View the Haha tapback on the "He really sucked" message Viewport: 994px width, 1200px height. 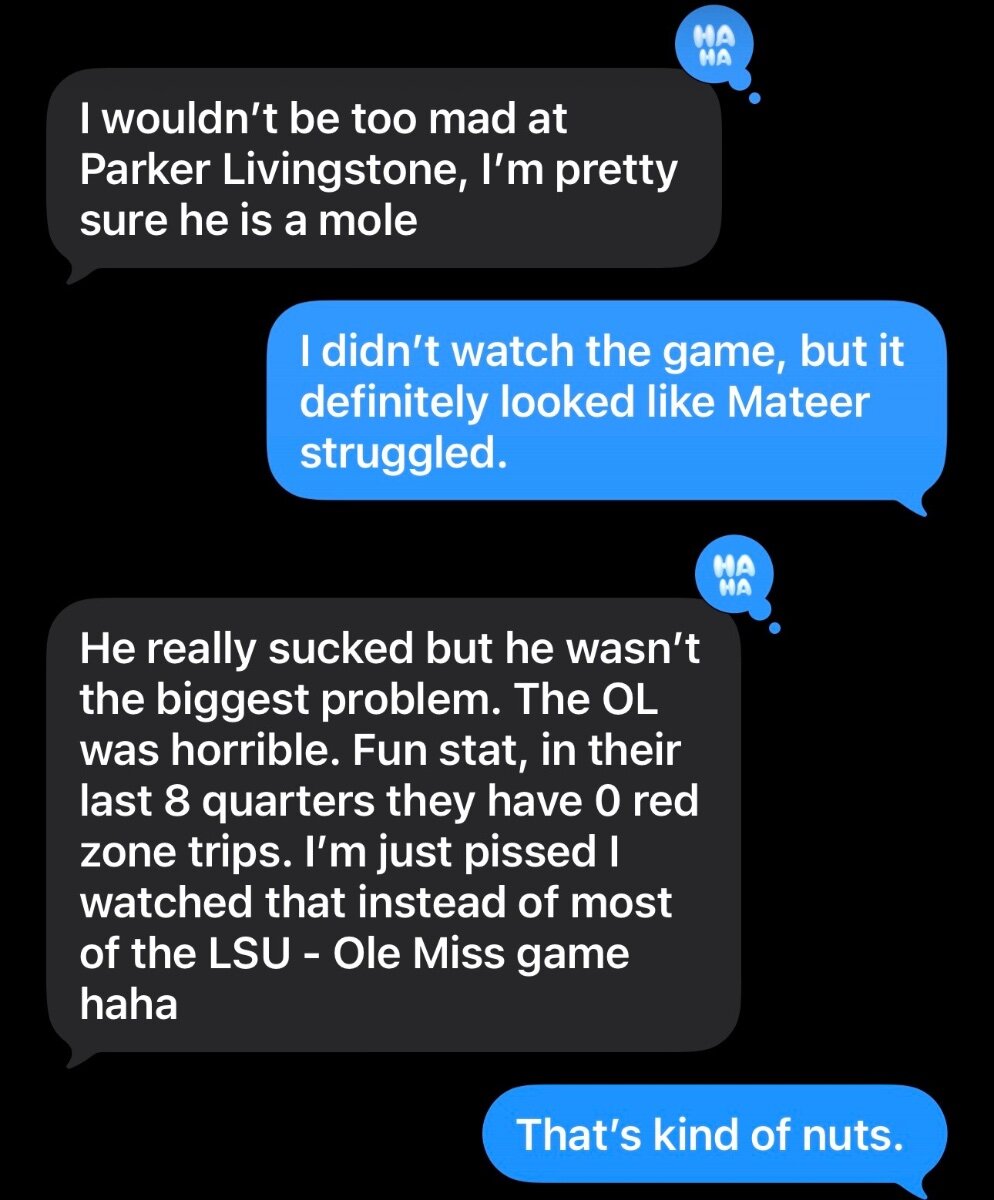pyautogui.click(x=735, y=582)
